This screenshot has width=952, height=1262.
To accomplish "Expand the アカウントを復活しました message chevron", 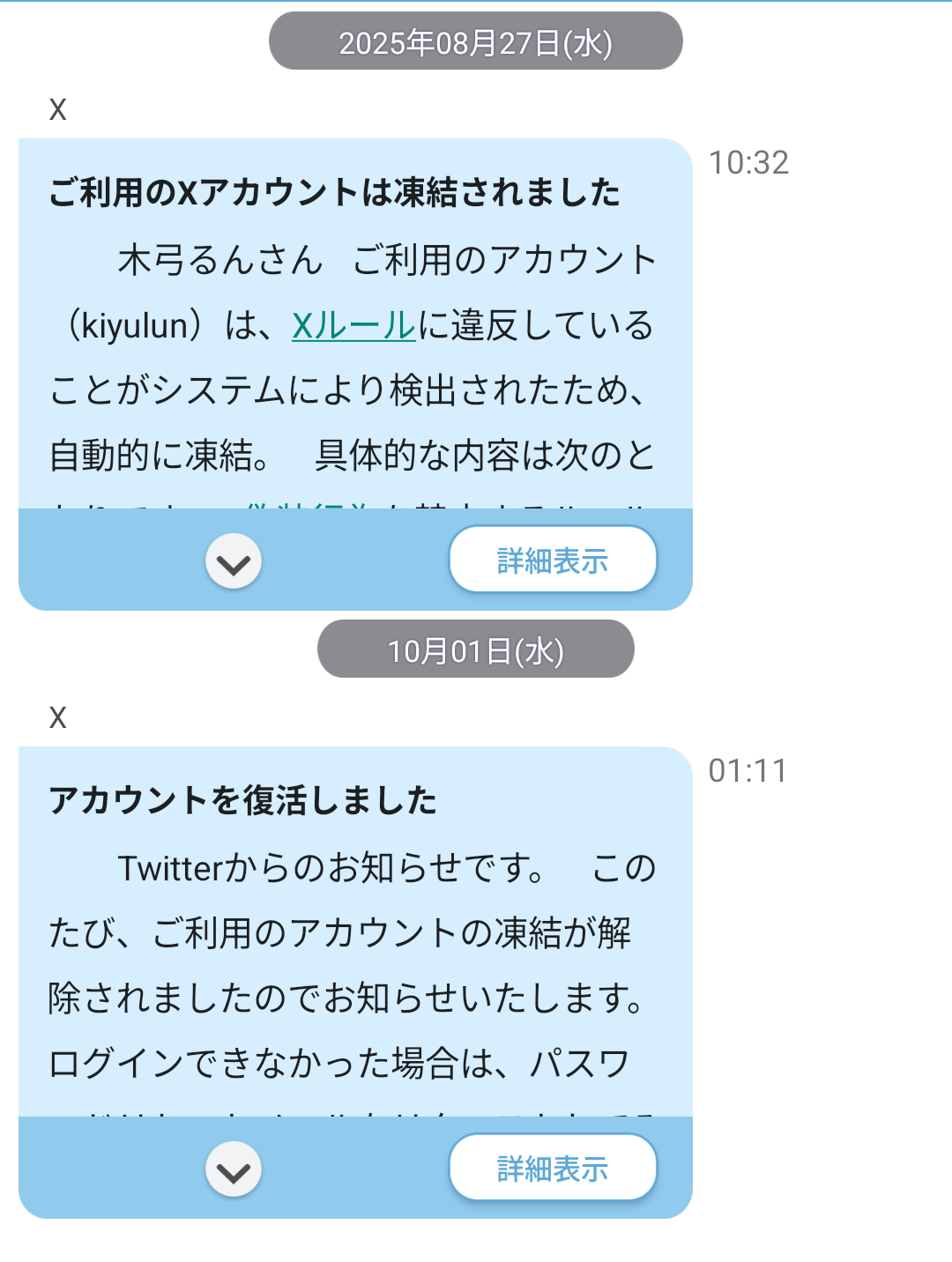I will click(234, 1170).
